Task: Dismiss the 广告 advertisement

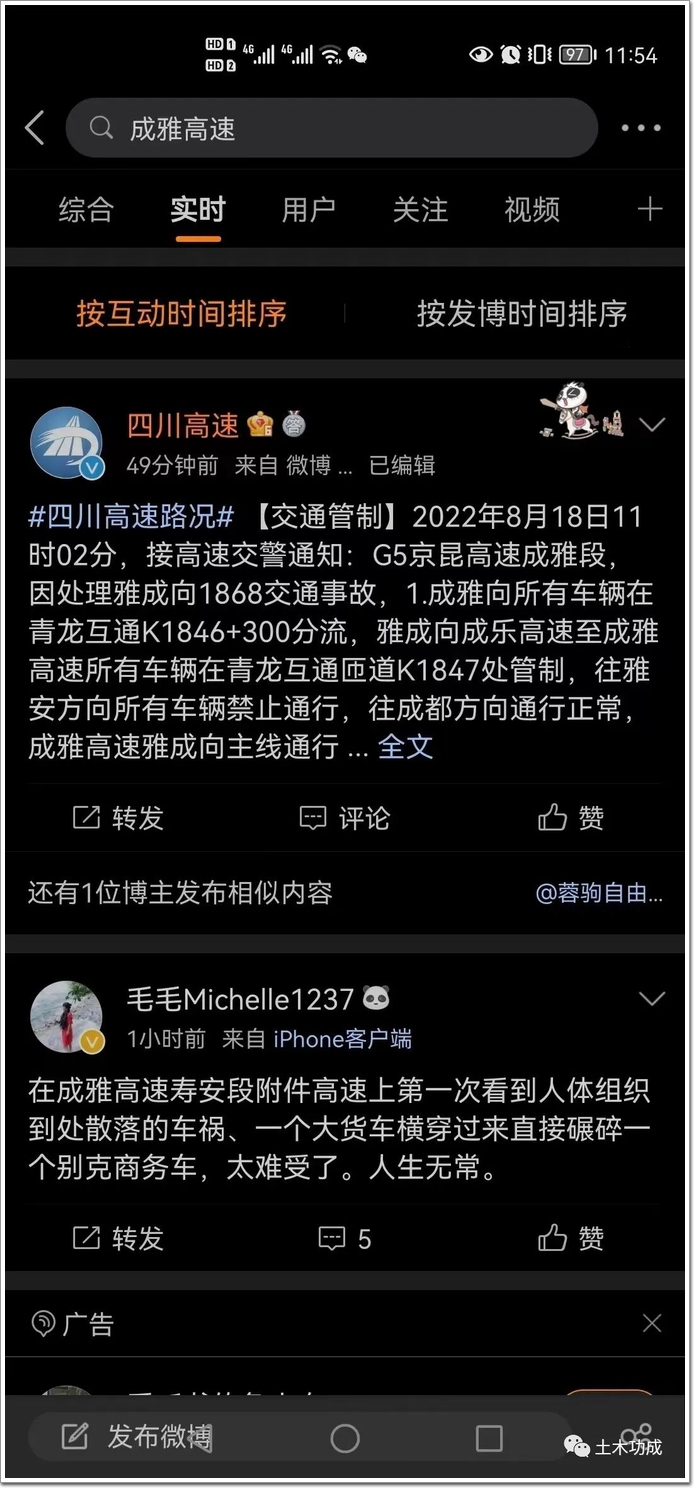Action: click(x=652, y=1324)
